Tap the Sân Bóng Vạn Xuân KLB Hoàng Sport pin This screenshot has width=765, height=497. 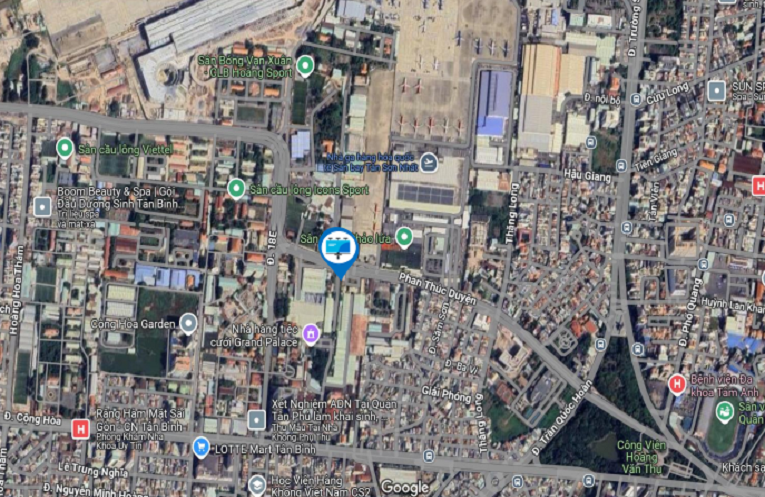(305, 66)
